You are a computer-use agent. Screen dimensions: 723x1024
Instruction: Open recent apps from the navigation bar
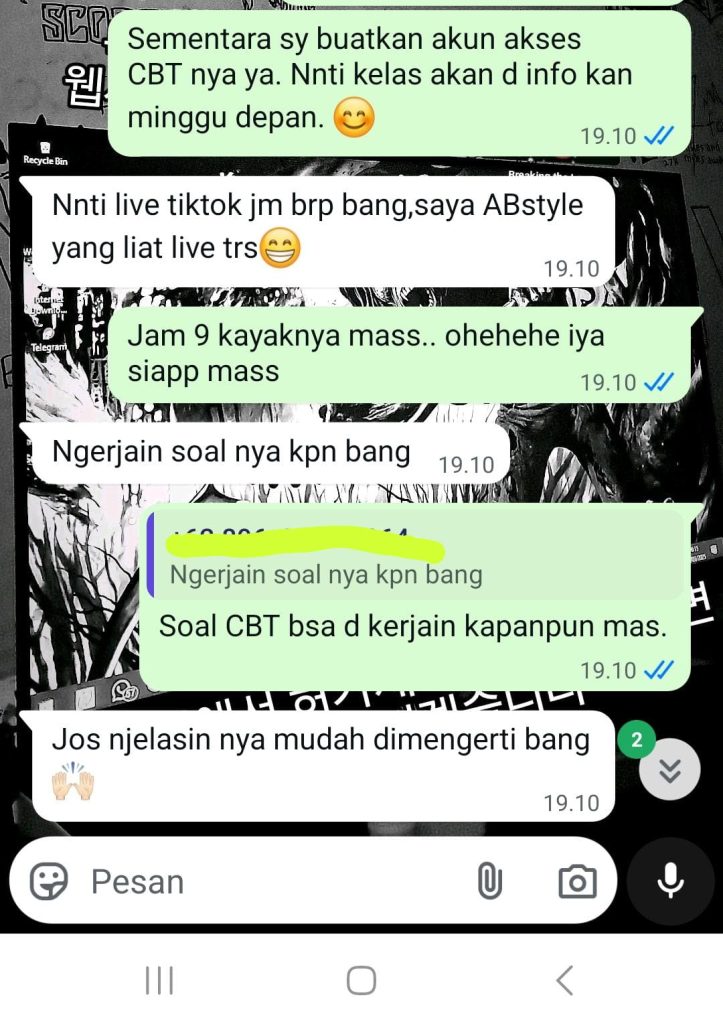(159, 980)
